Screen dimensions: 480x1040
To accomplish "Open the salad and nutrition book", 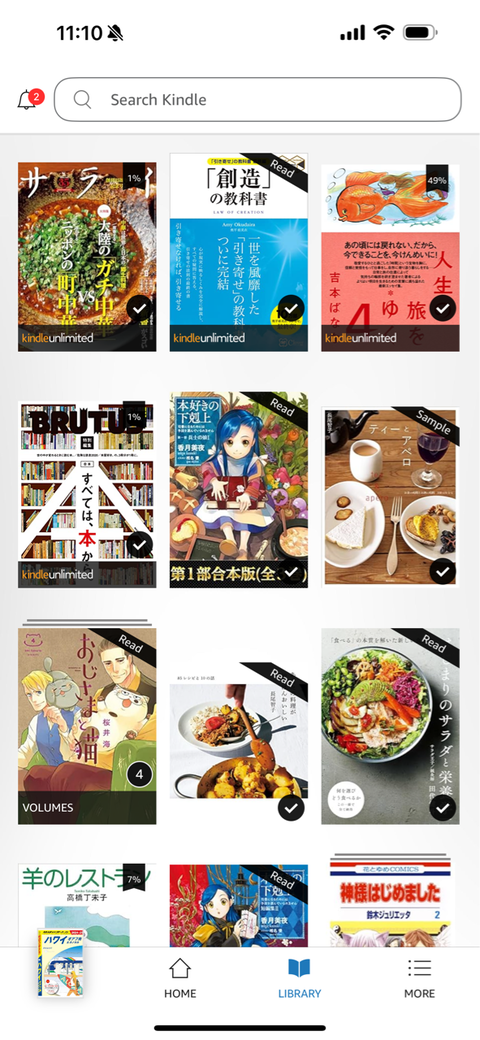I will click(390, 726).
